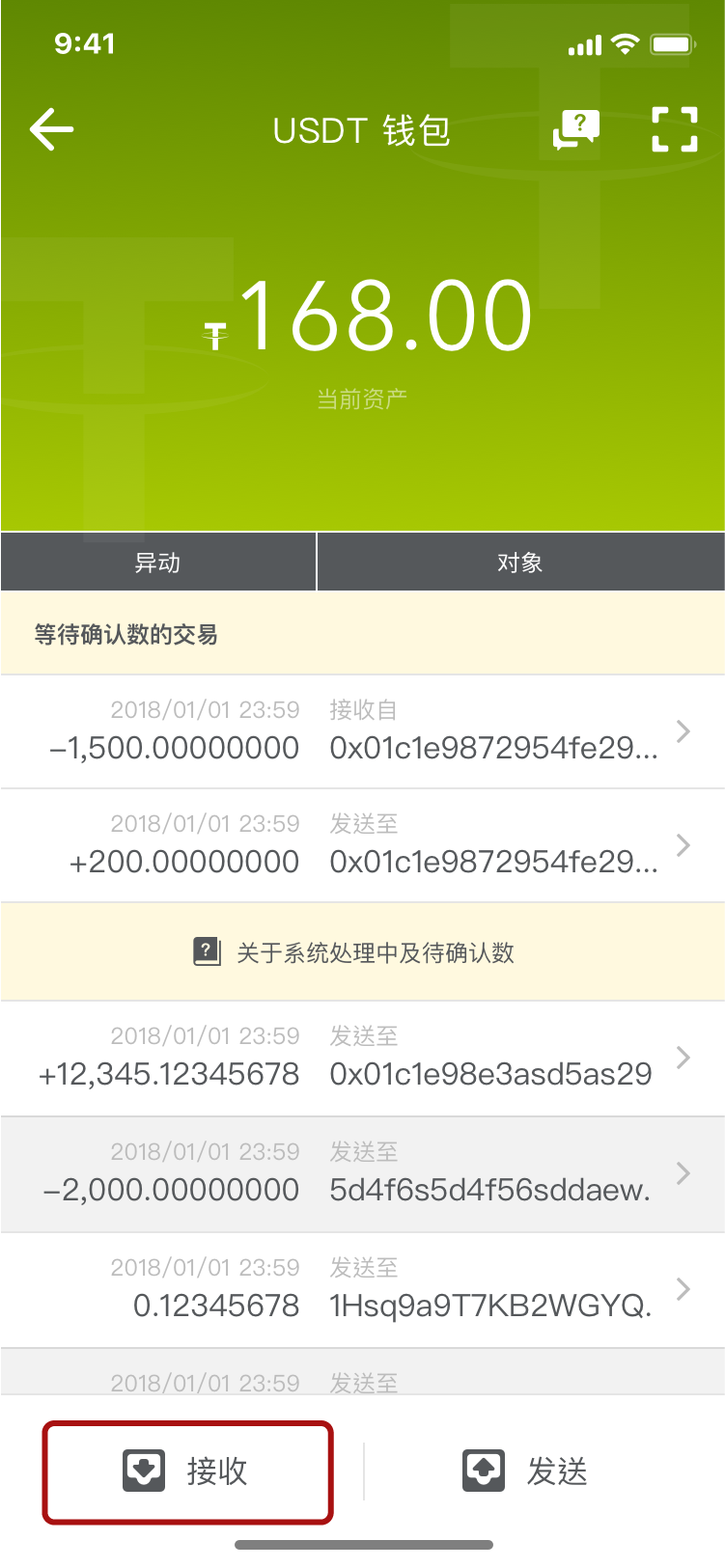Image resolution: width=725 pixels, height=1568 pixels.
Task: Tap the 发送 send button
Action: (x=525, y=1472)
